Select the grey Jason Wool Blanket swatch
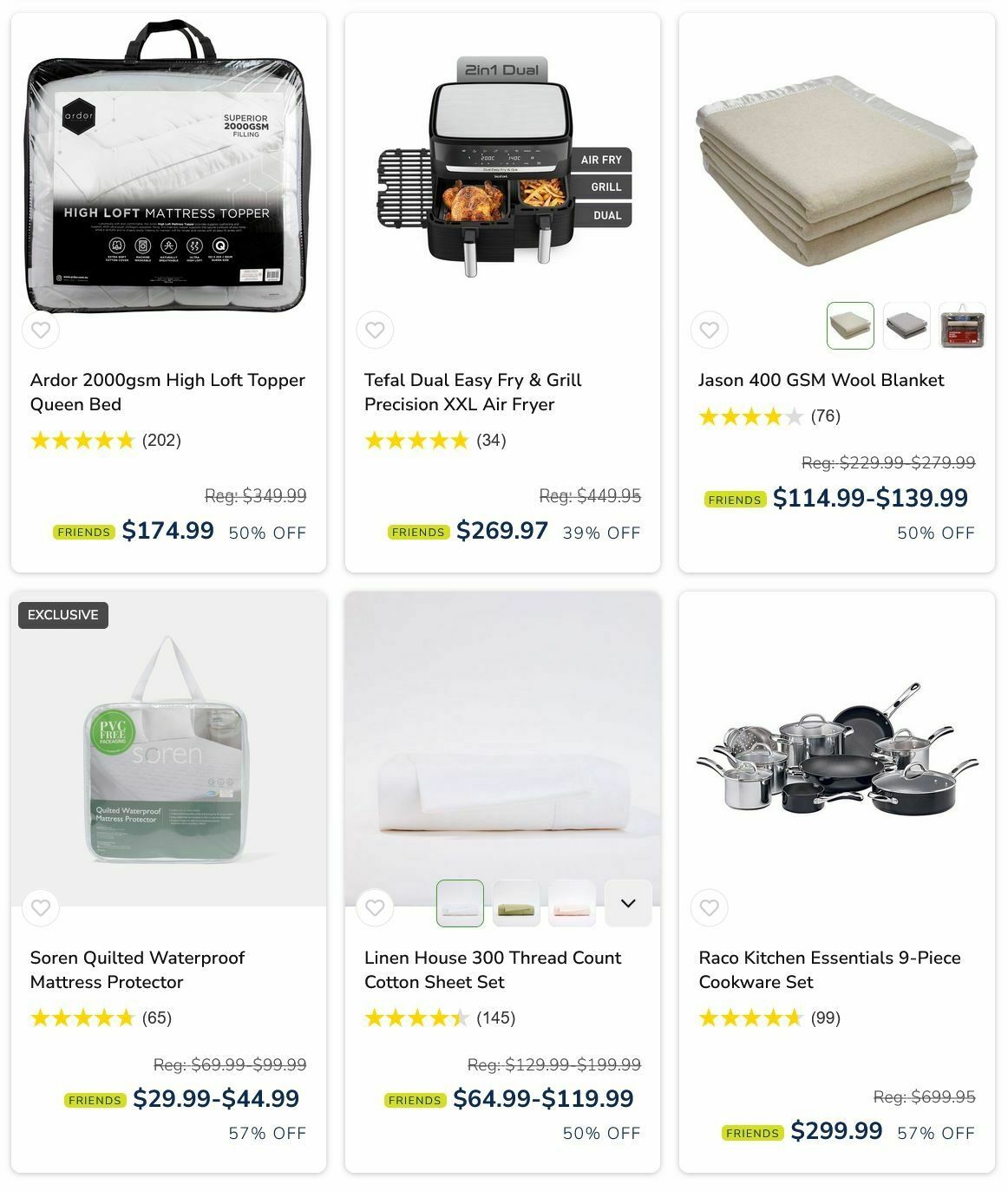Image resolution: width=1008 pixels, height=1191 pixels. [907, 326]
